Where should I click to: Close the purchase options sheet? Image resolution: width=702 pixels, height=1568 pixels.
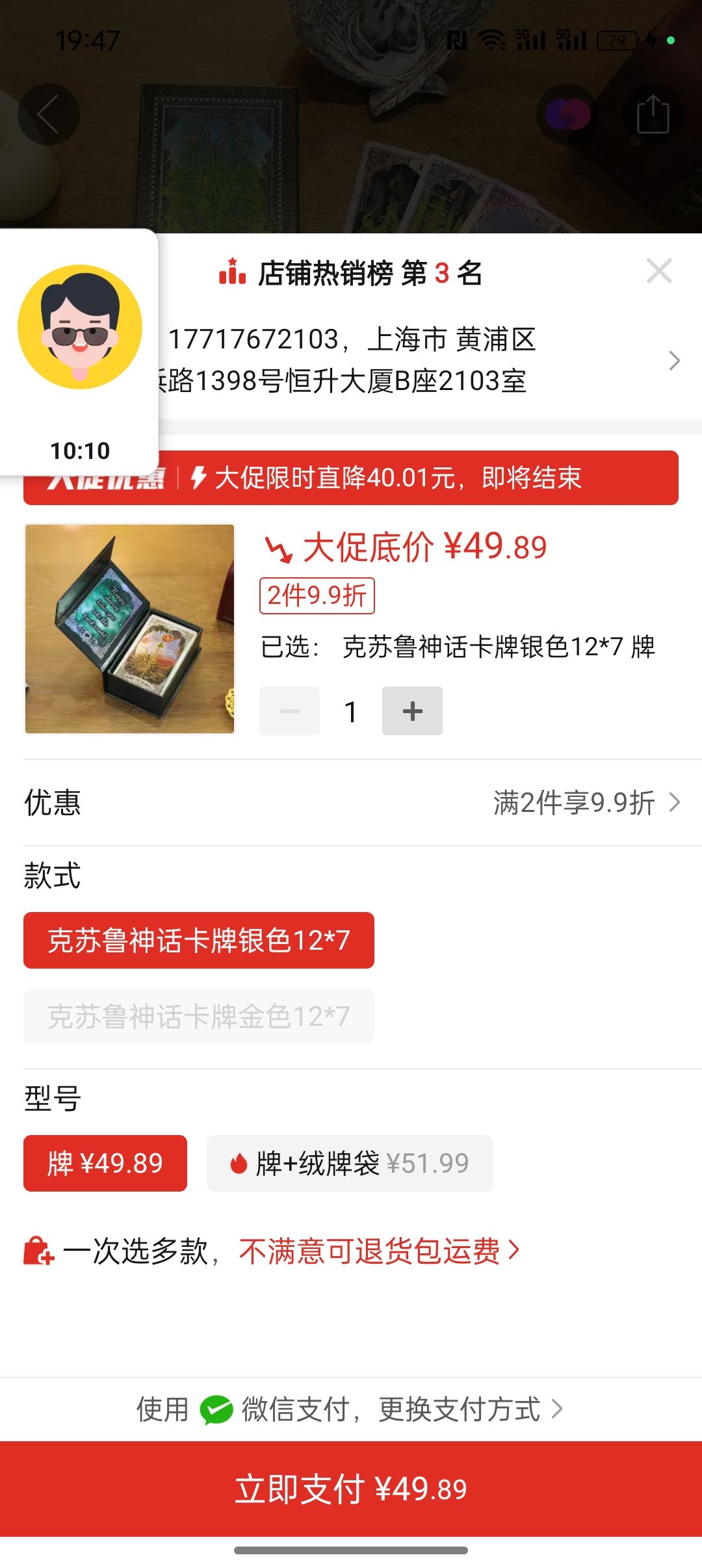659,271
